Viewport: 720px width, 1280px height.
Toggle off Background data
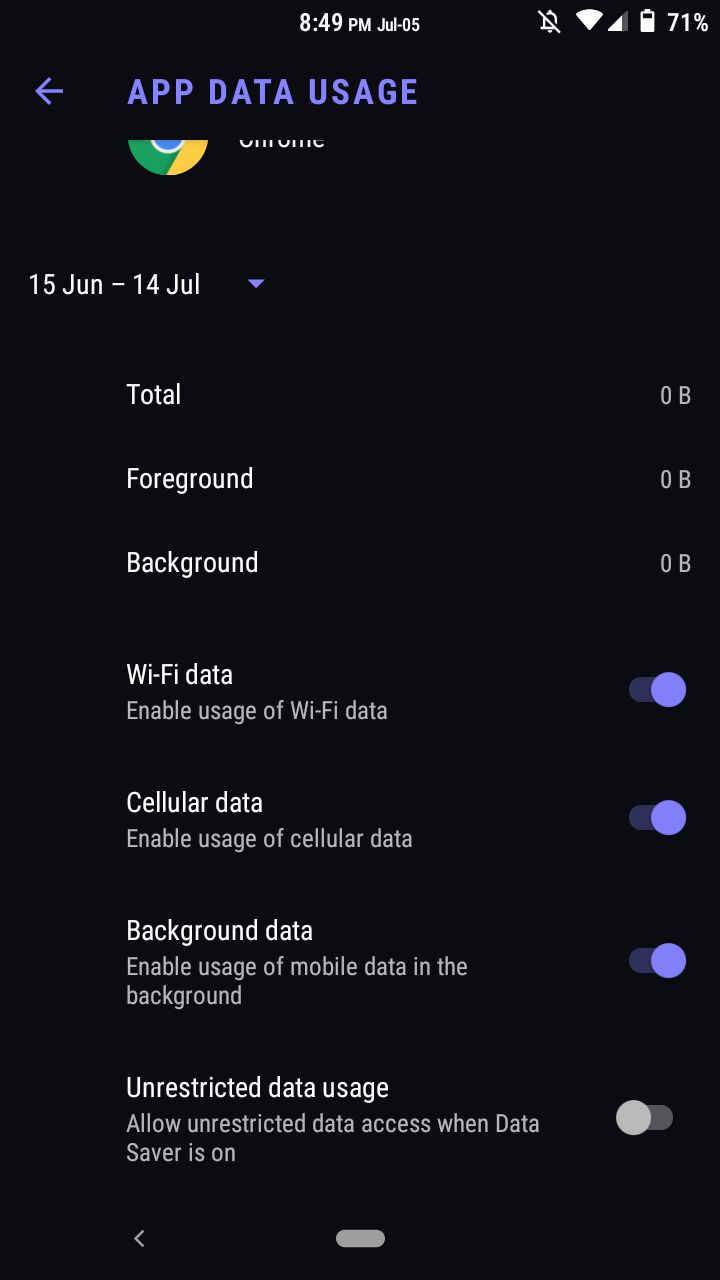657,961
